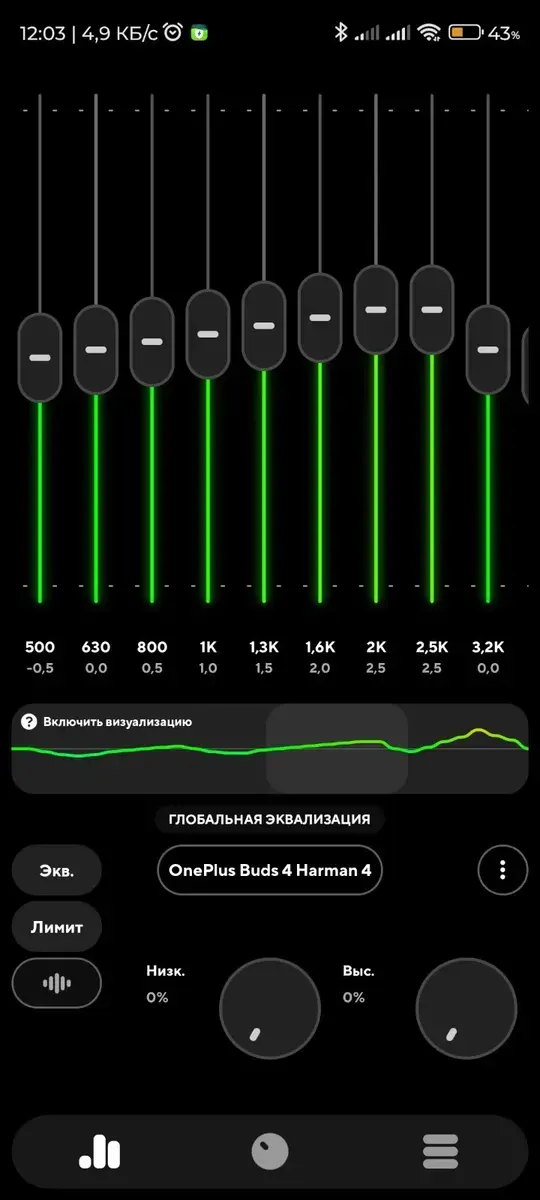
Task: Tap the 630 Hz band slider handle
Action: tap(96, 349)
